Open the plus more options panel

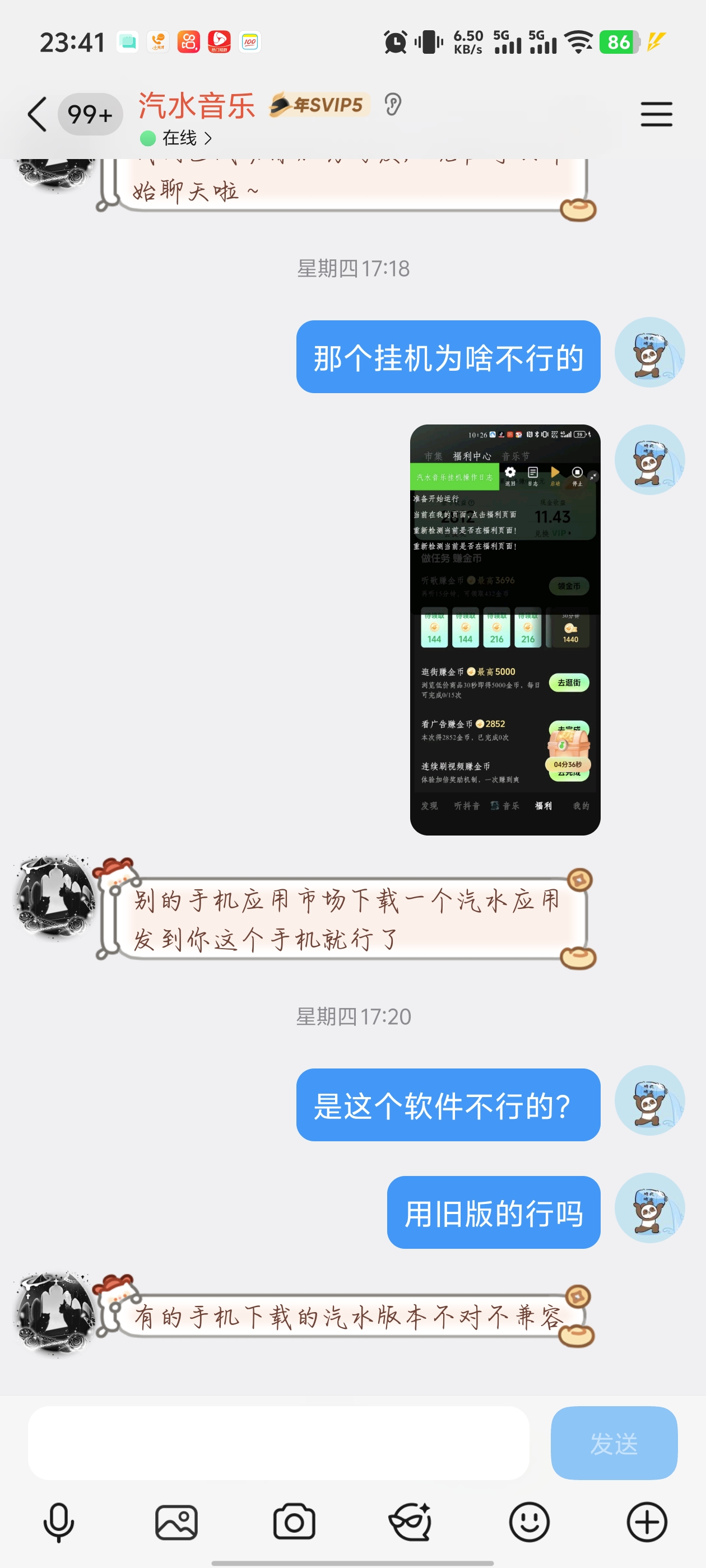(646, 1522)
